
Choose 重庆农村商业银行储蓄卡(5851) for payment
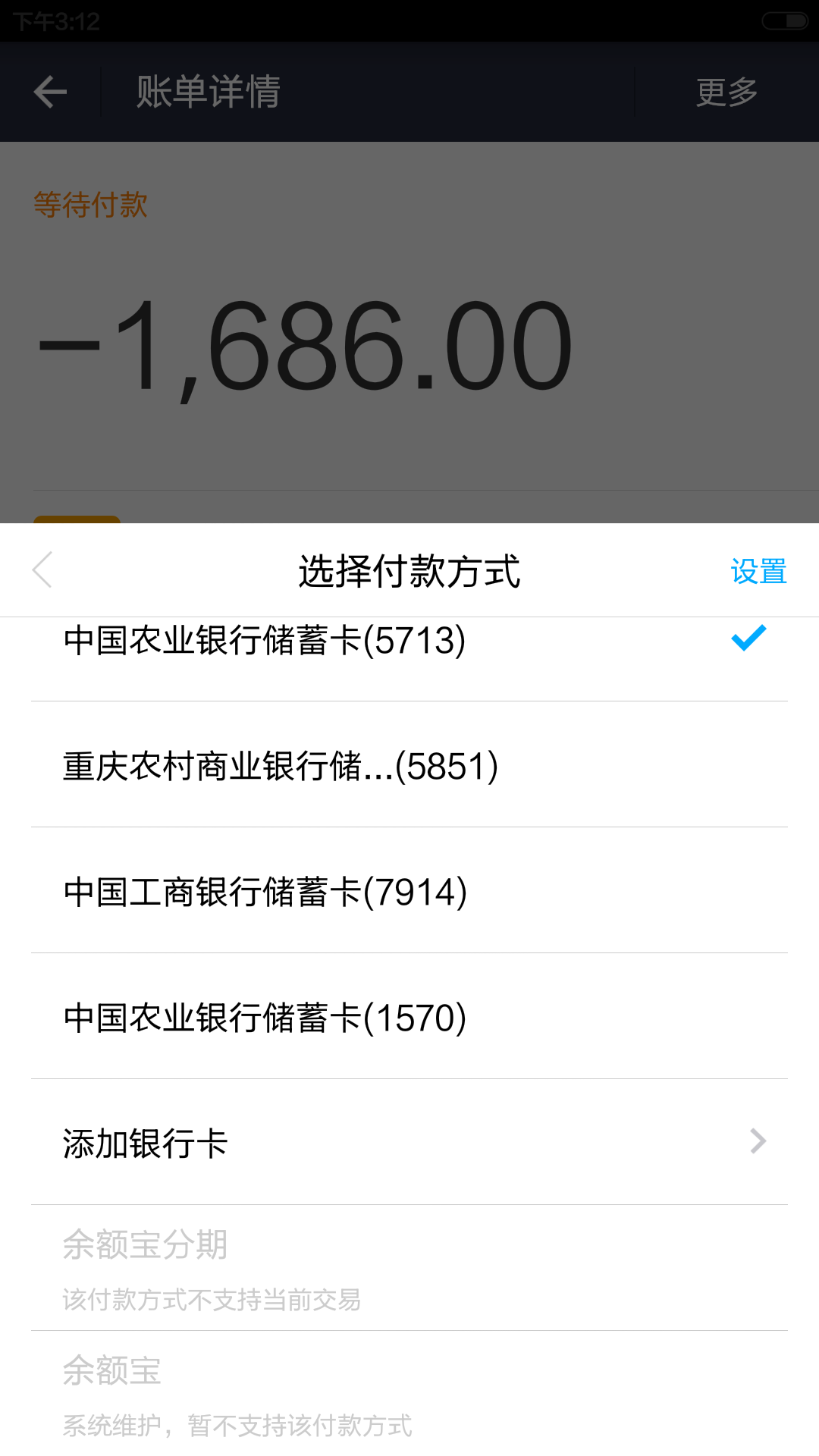point(409,766)
